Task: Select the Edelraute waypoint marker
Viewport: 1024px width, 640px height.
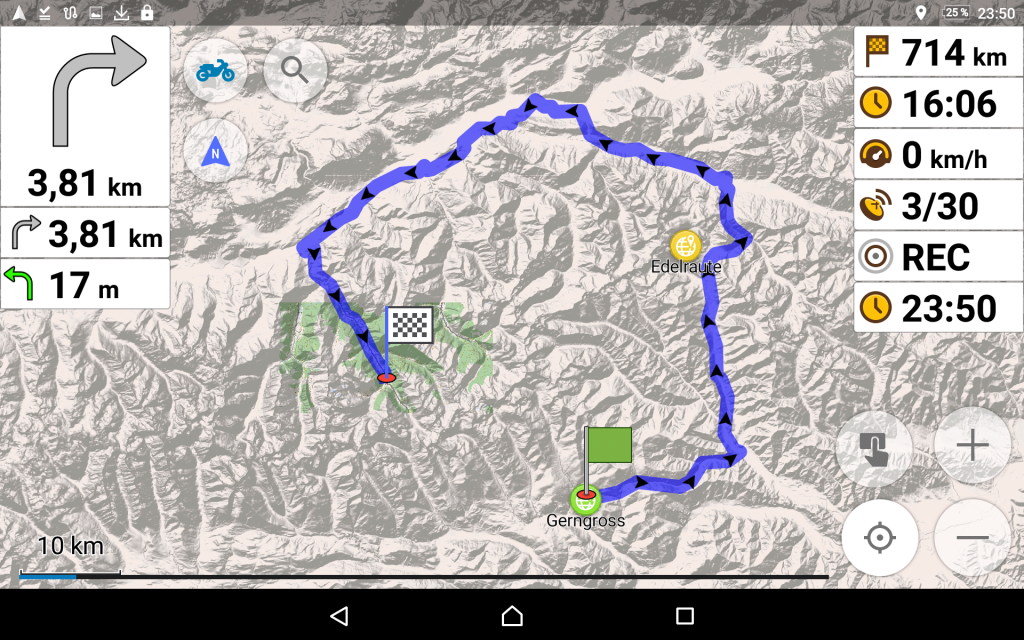Action: click(x=685, y=245)
